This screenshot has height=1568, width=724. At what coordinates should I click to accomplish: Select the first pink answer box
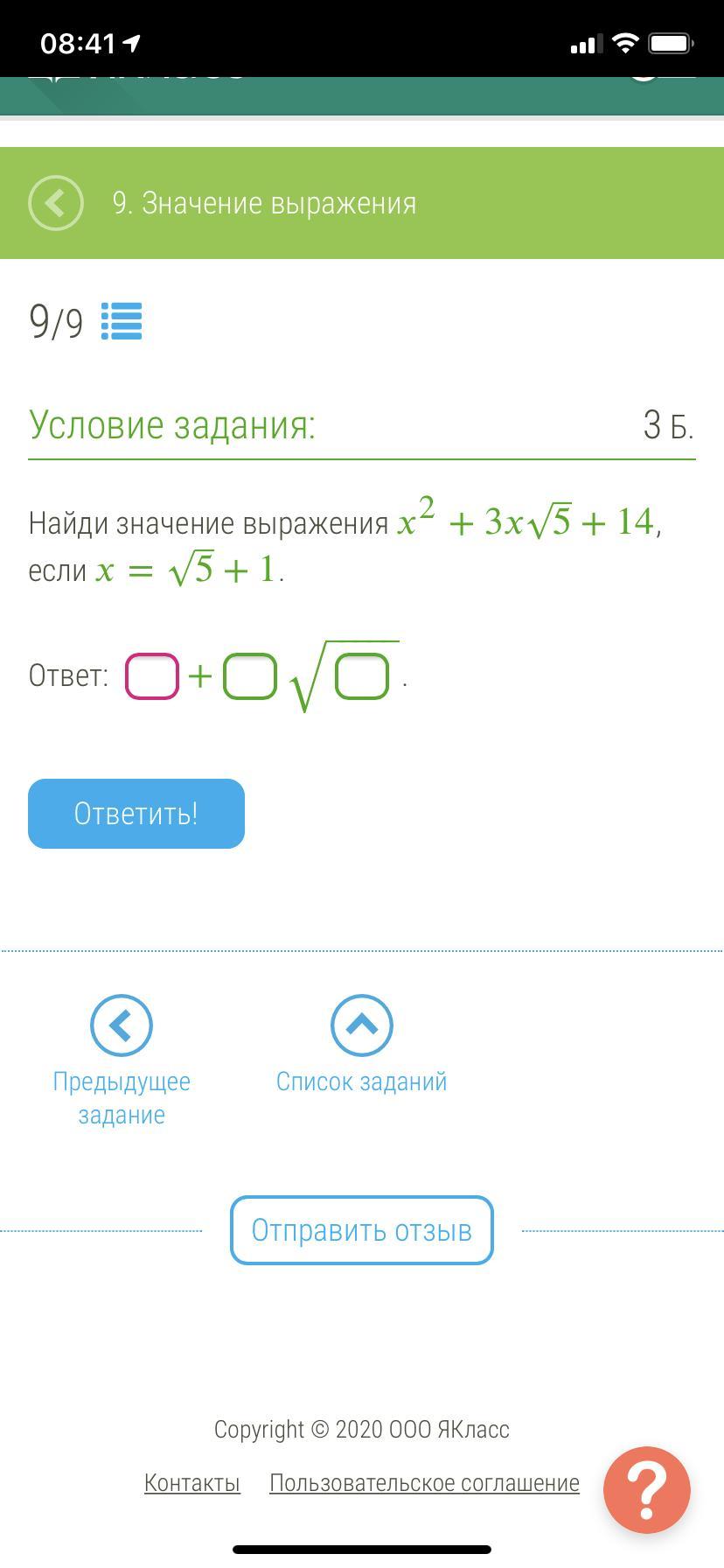[152, 675]
